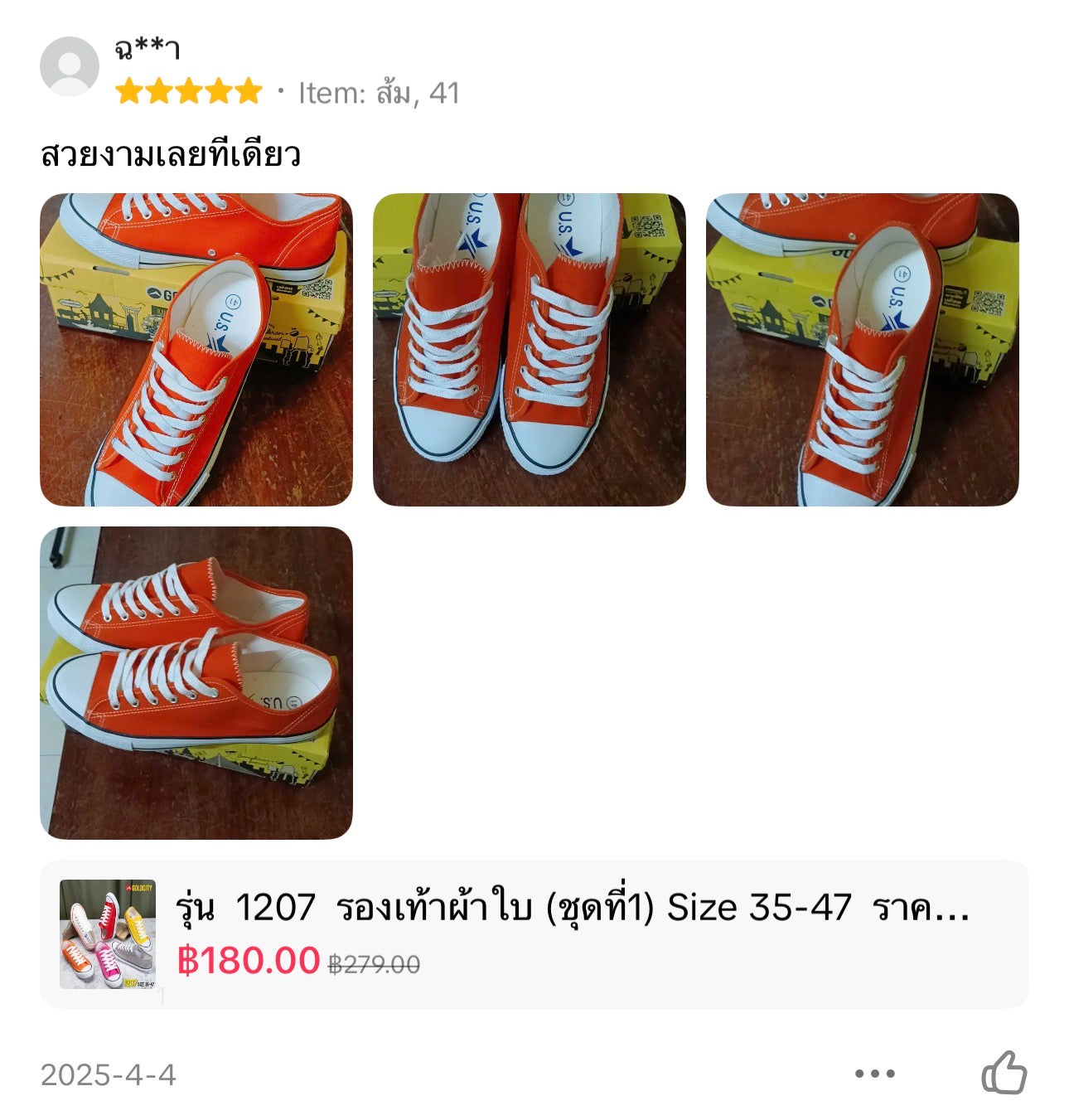This screenshot has width=1069, height=1120.
Task: Open the รุ่น 1207 product card
Action: click(x=534, y=933)
